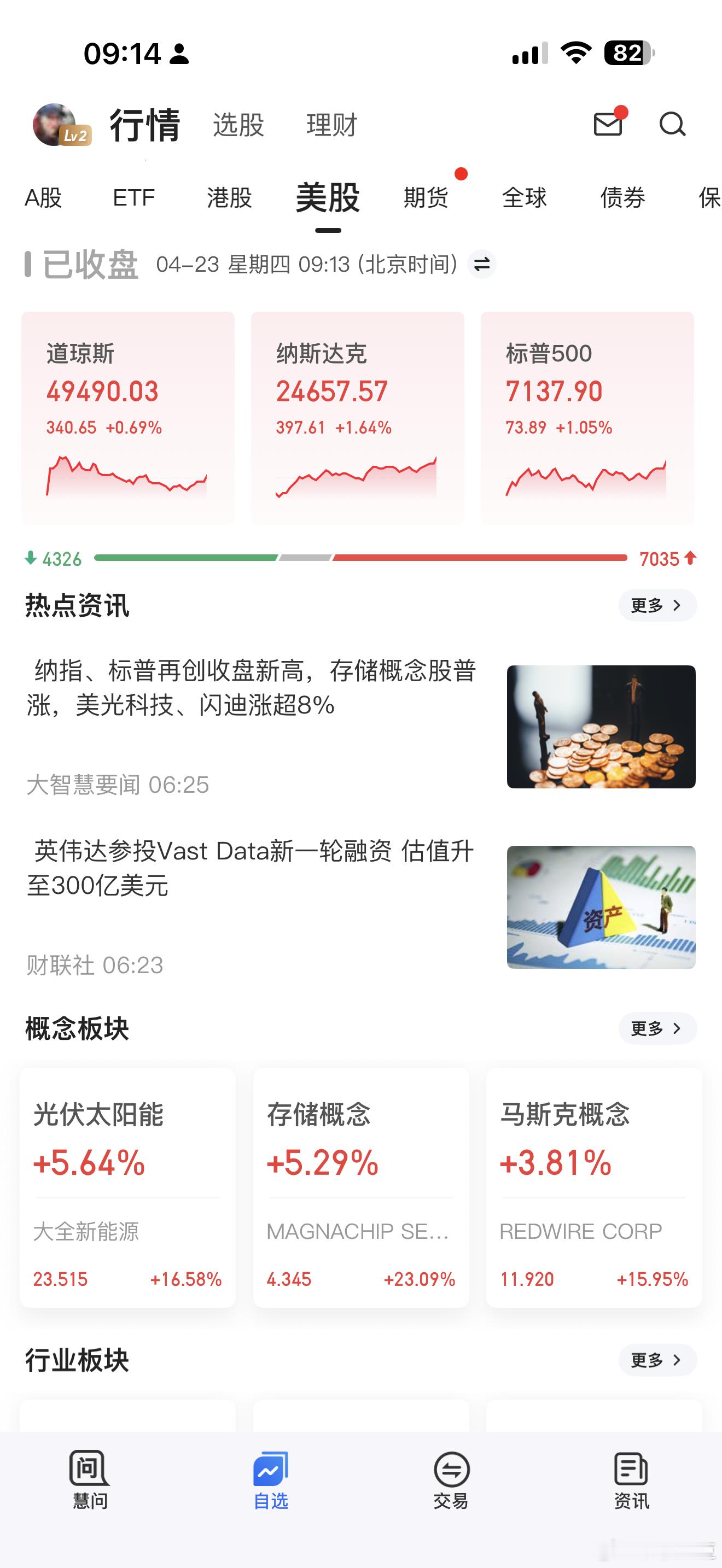Screen dimensions: 722x1568
Task: Open the 标普500 index card
Action: point(587,418)
